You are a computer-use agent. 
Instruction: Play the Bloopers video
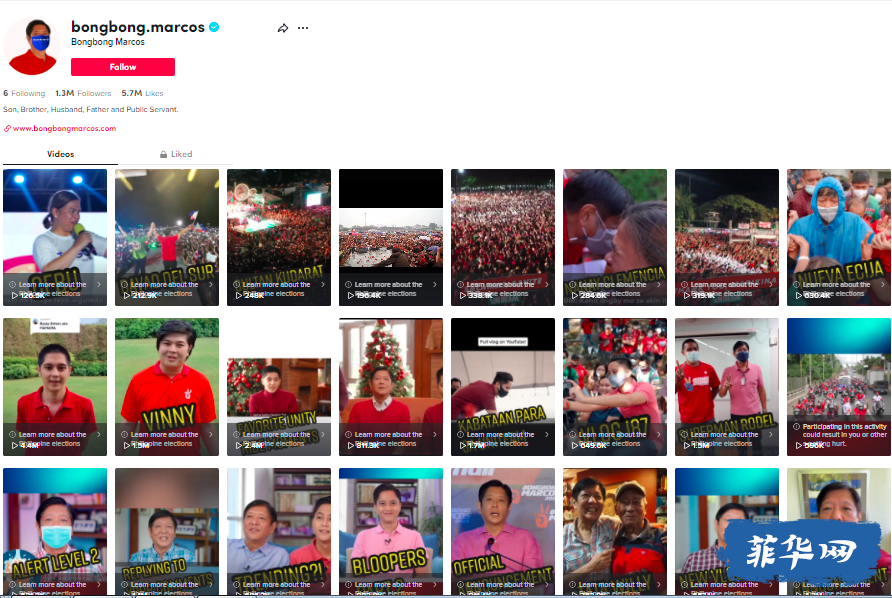point(390,532)
